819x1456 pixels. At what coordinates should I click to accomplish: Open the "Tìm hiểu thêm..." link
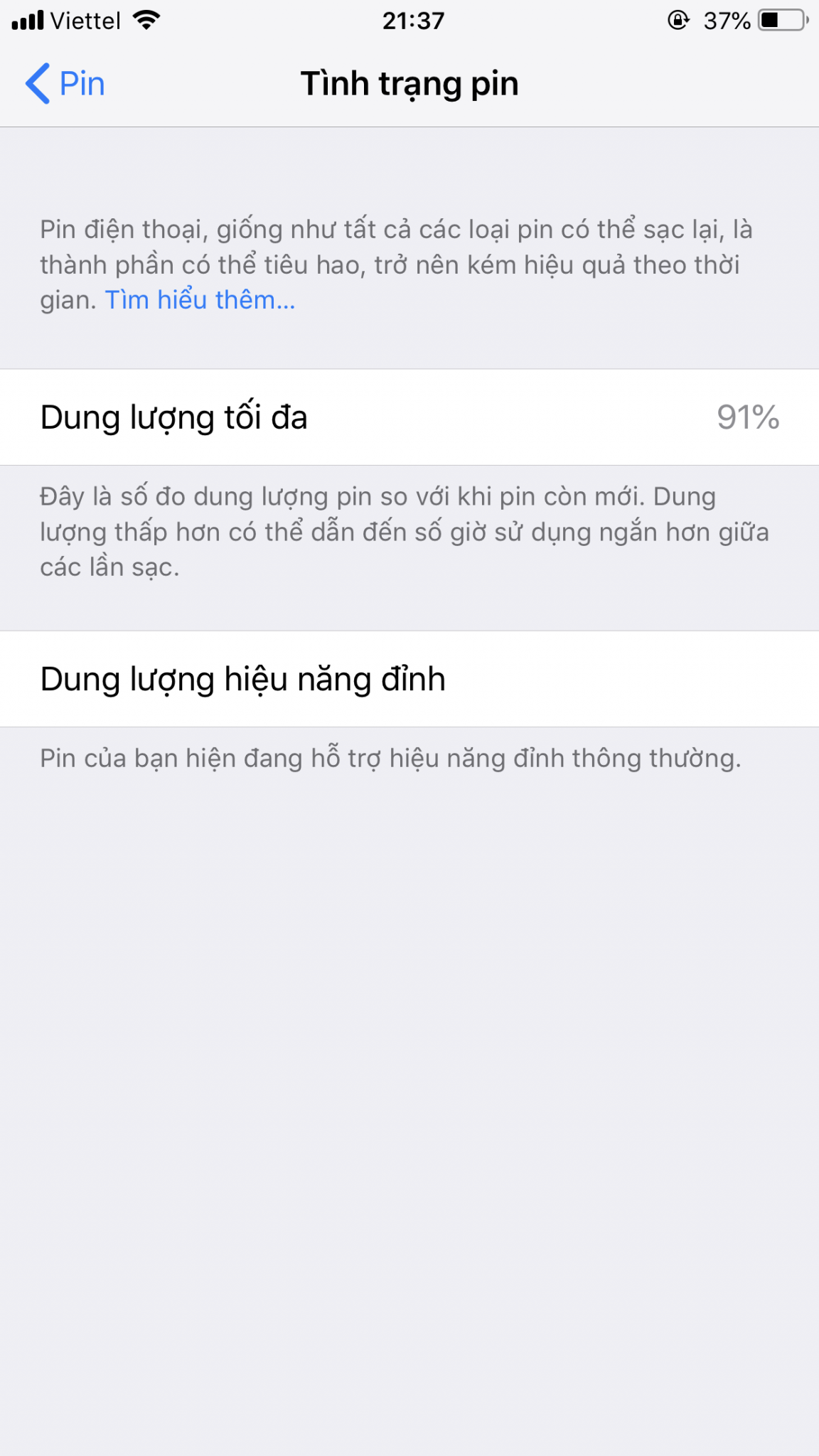tap(200, 300)
